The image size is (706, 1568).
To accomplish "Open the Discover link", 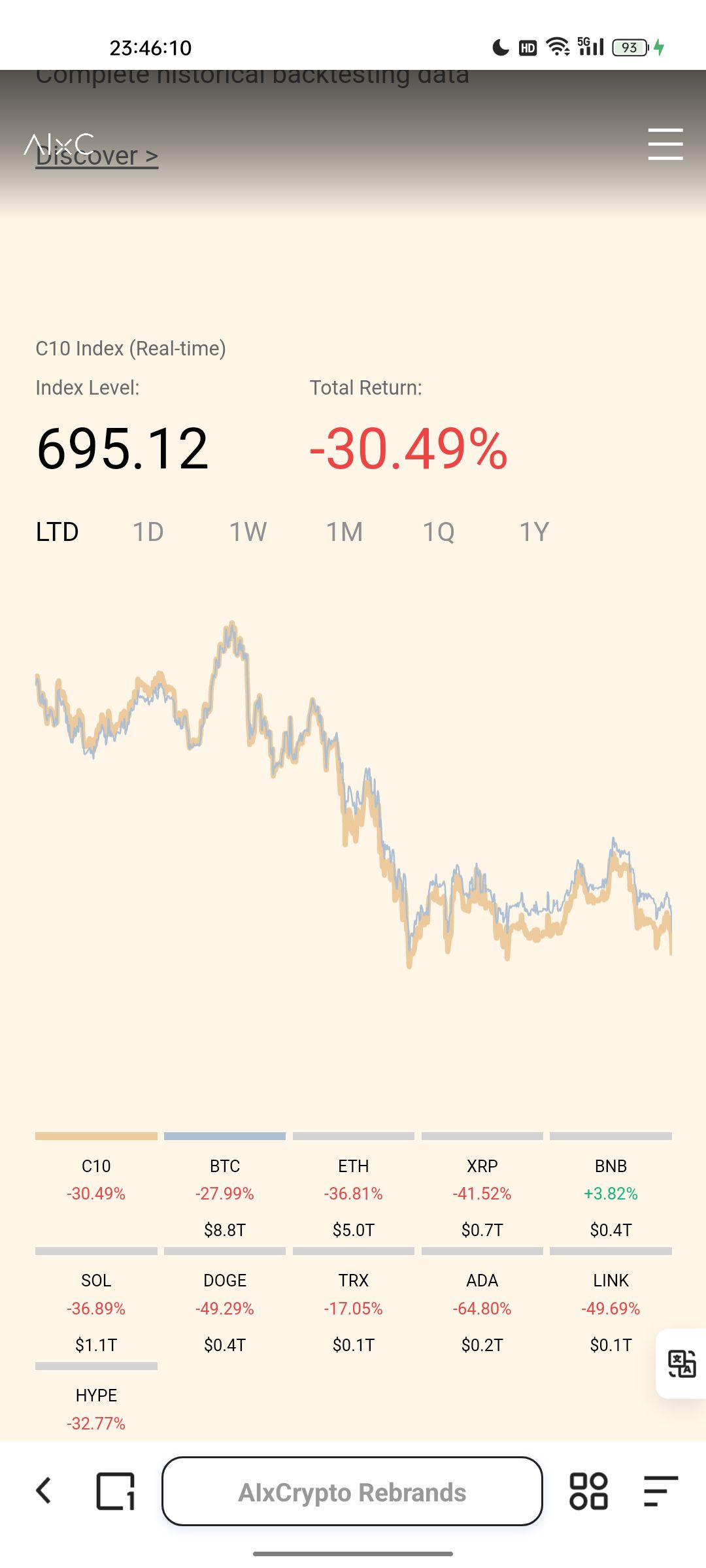I will click(x=97, y=157).
